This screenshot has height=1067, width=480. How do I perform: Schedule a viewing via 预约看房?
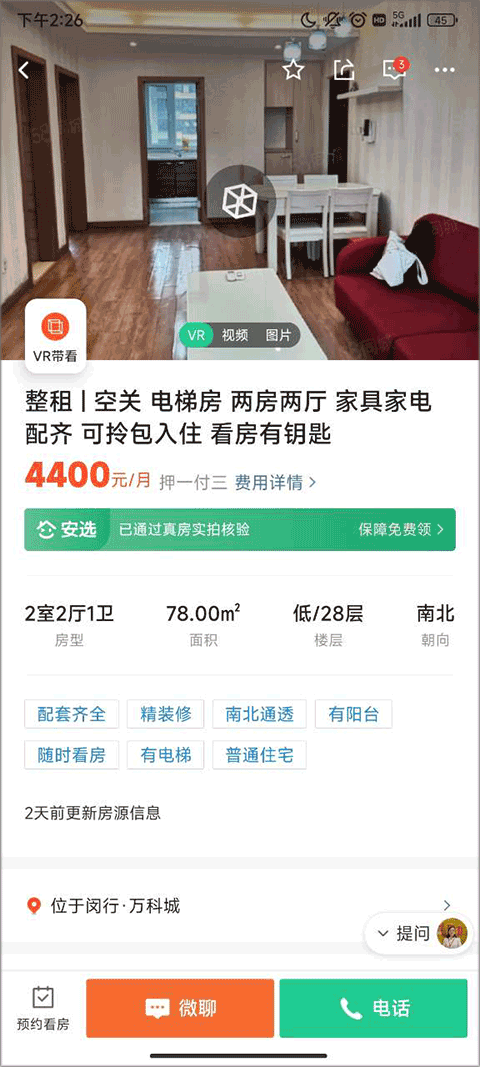[x=43, y=1008]
